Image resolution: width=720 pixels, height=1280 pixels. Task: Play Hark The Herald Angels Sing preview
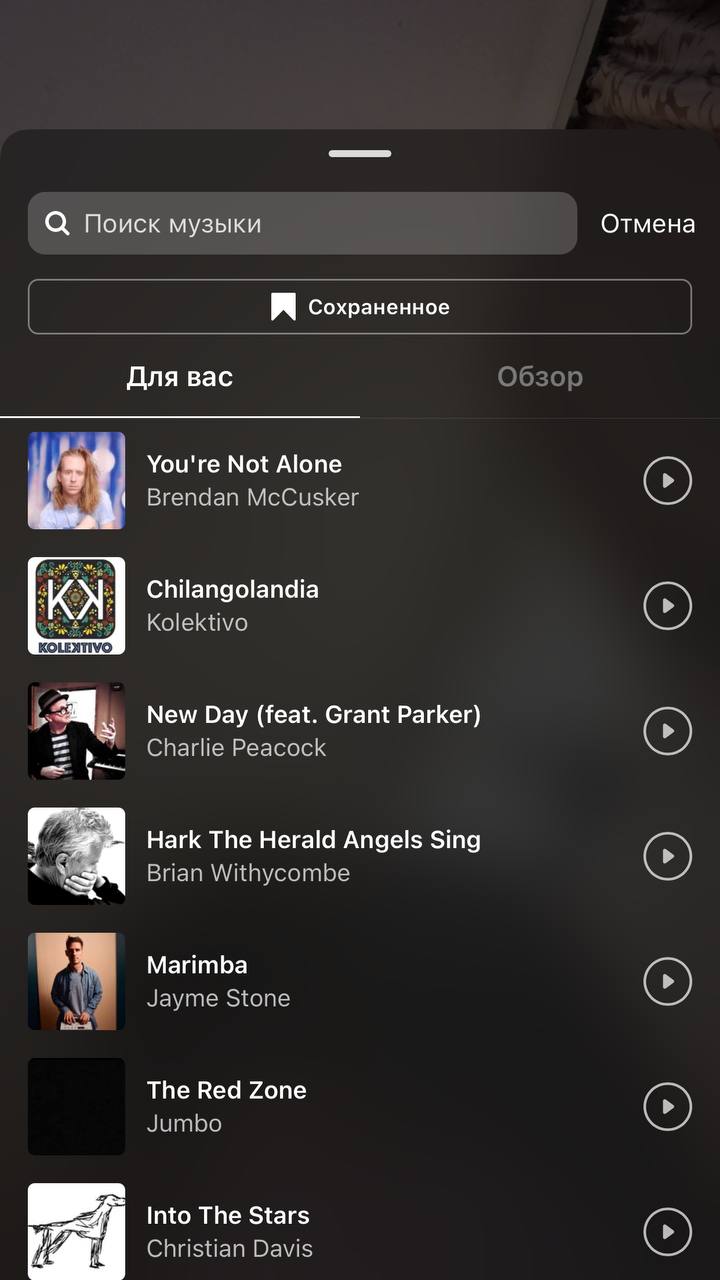pos(667,856)
